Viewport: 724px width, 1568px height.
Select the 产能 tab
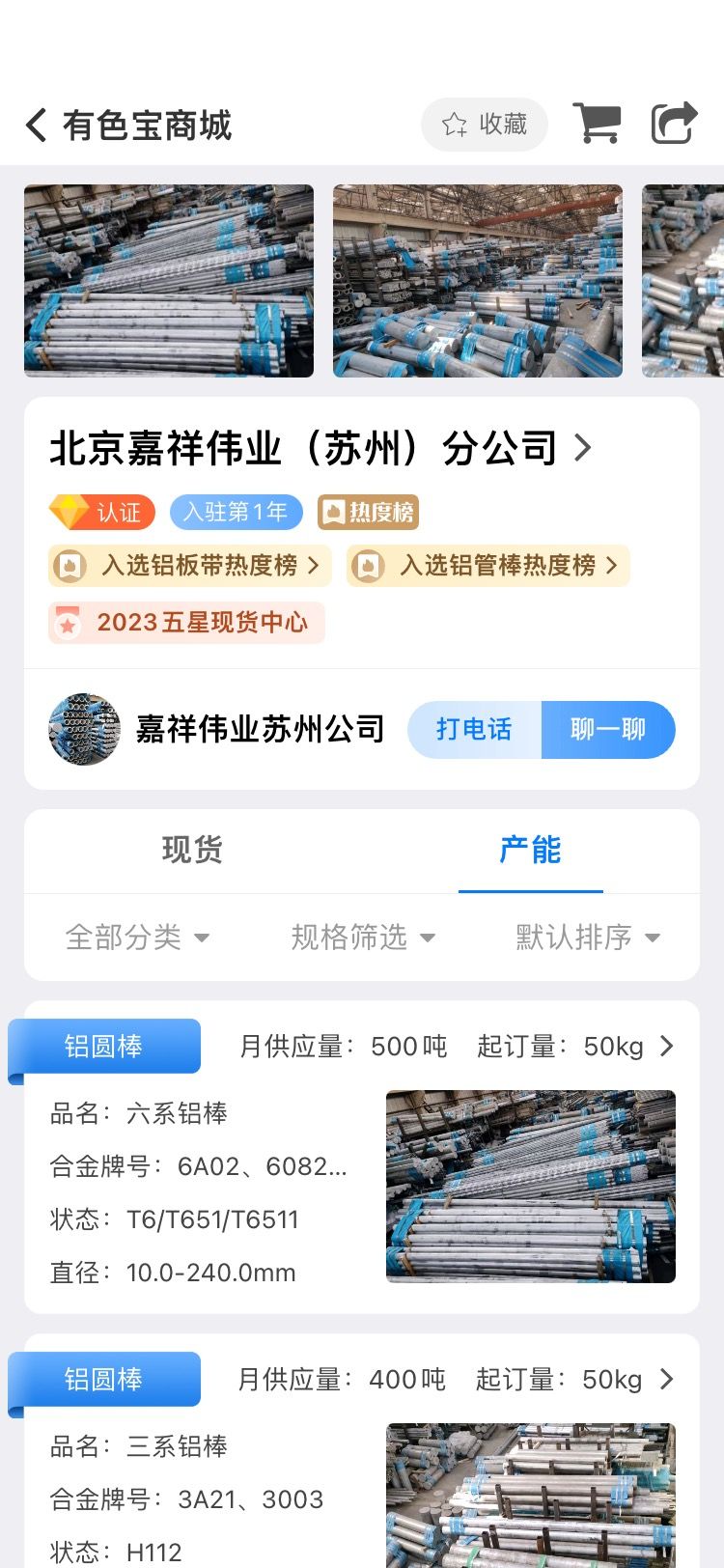tap(531, 851)
